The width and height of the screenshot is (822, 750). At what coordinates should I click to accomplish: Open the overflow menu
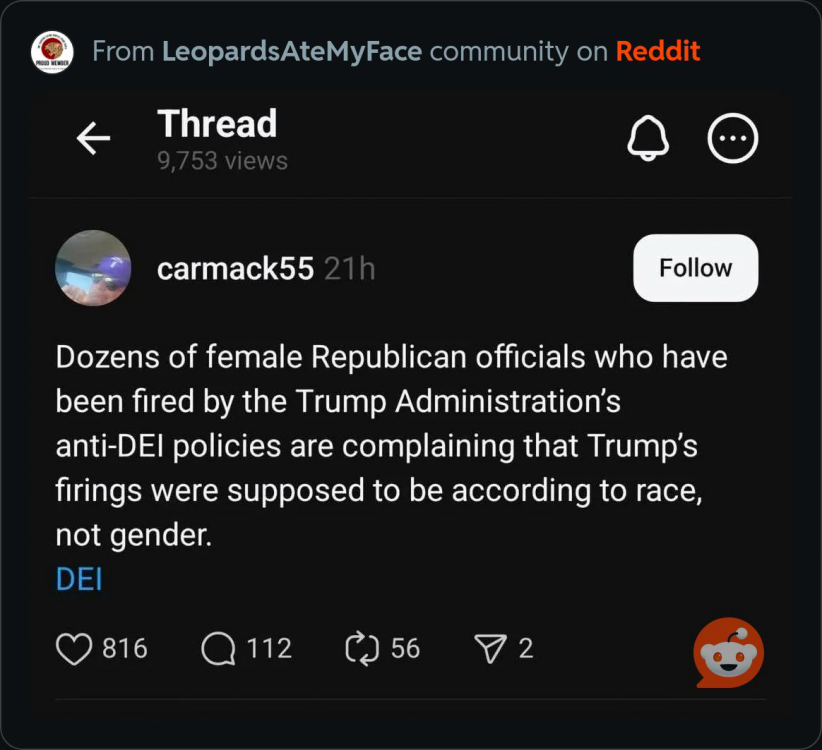tap(733, 140)
